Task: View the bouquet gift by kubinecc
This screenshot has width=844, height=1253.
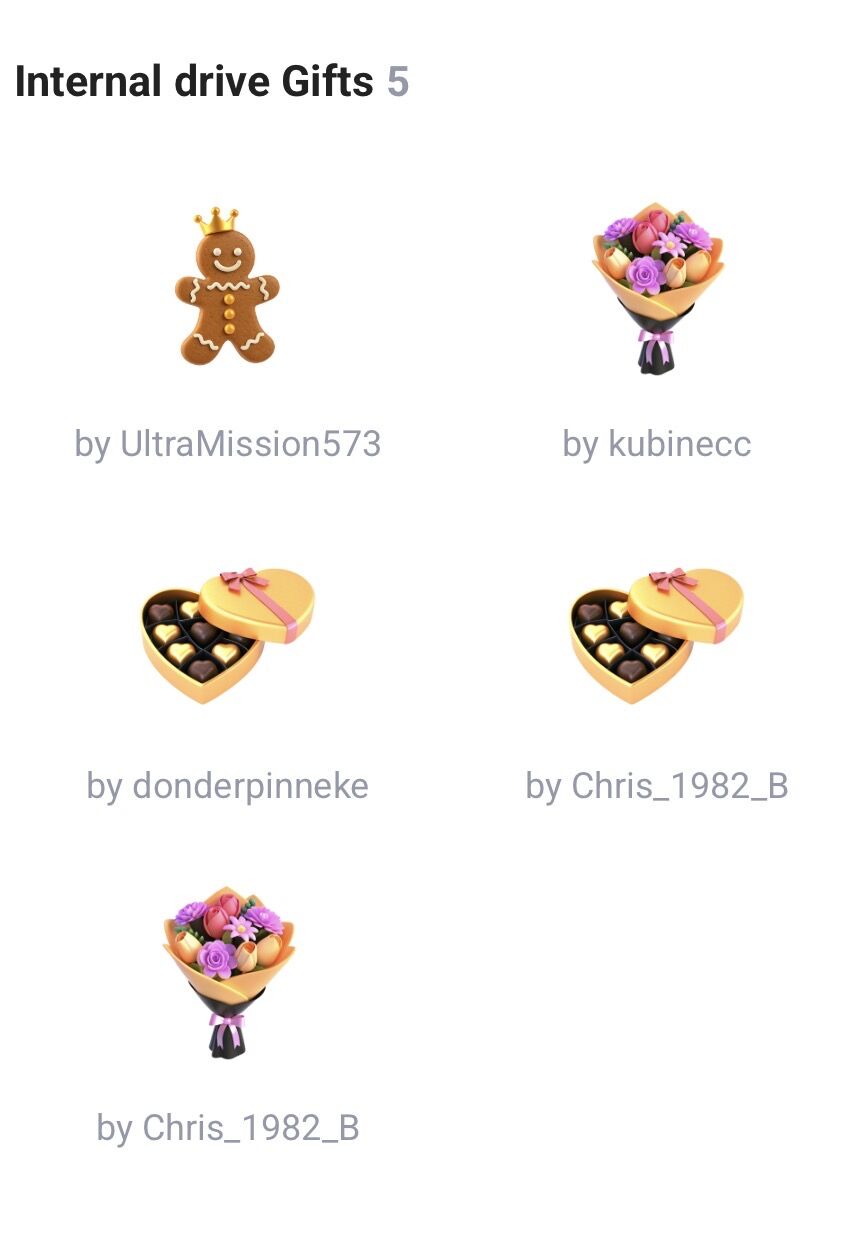Action: (656, 290)
